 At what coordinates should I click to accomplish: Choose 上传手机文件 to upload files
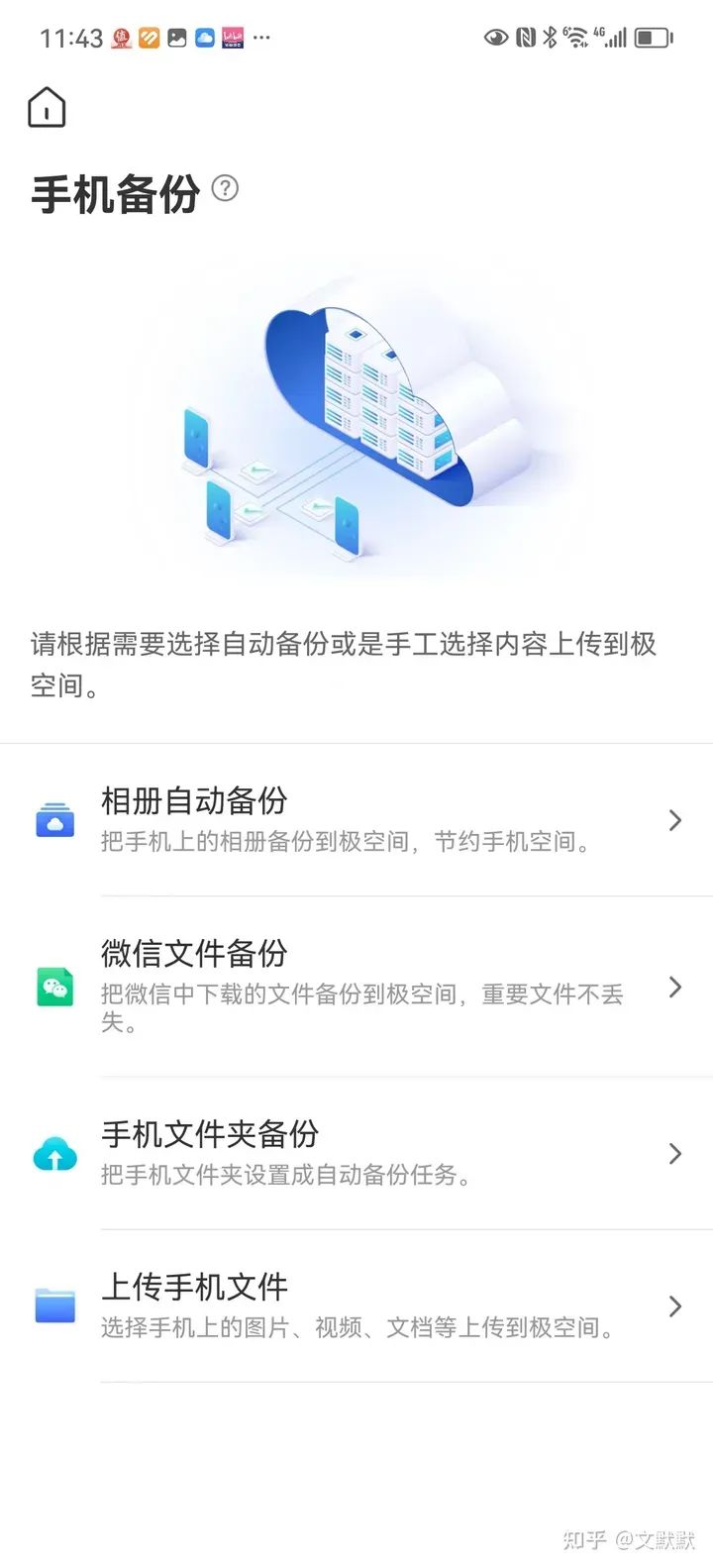point(356,1306)
